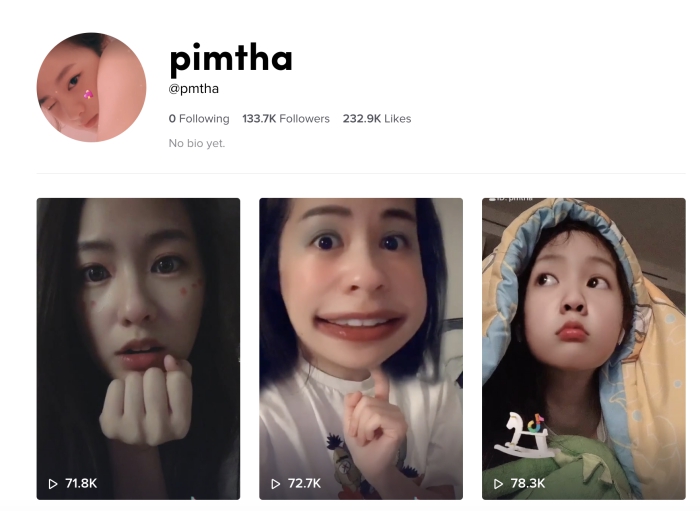Screen dimensions: 700x511
Task: Open the 133.7K Followers list
Action: 285,118
